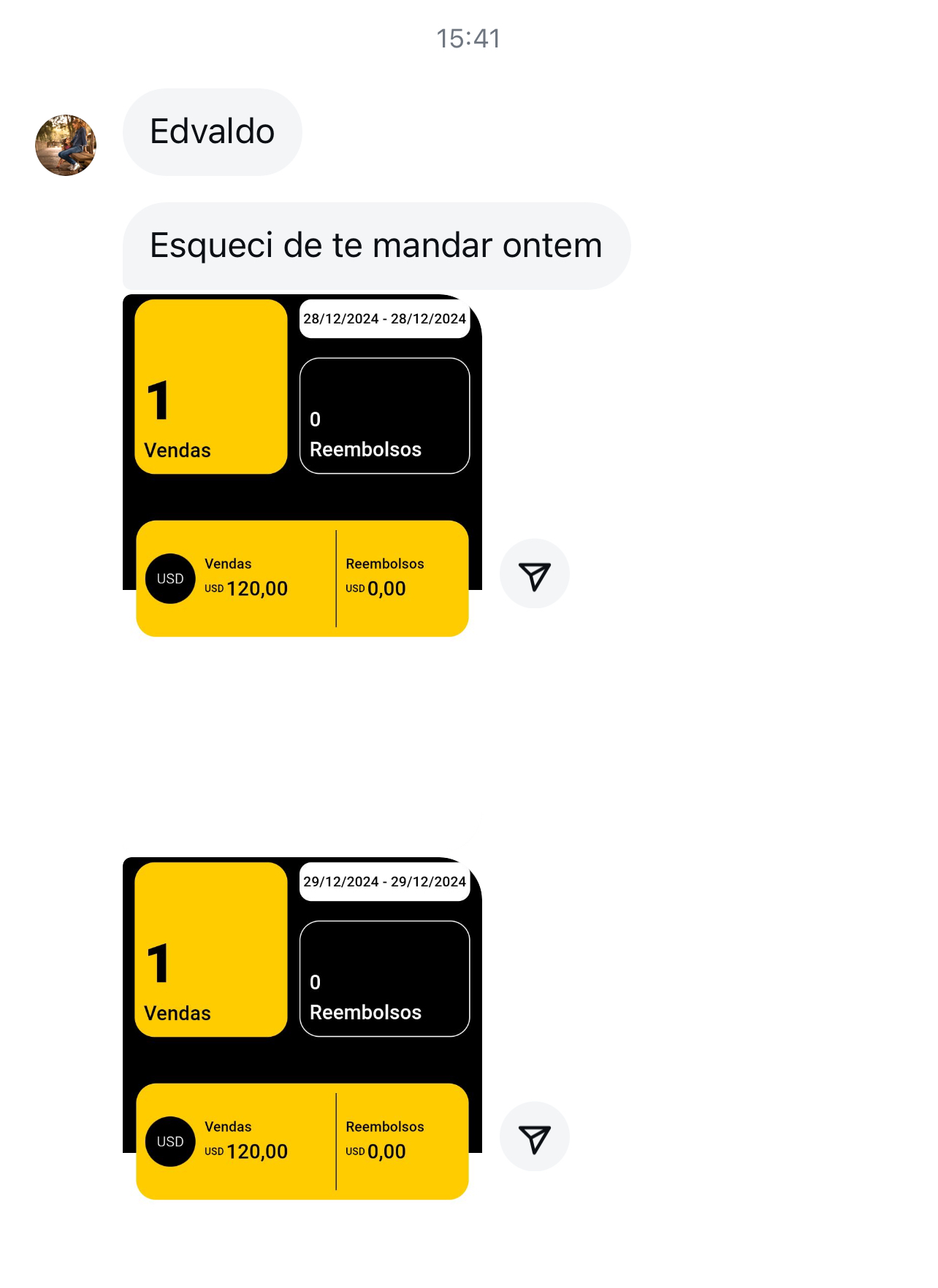The image size is (938, 1288).
Task: Forward the 29/12/2024 image via send icon
Action: coord(534,1137)
